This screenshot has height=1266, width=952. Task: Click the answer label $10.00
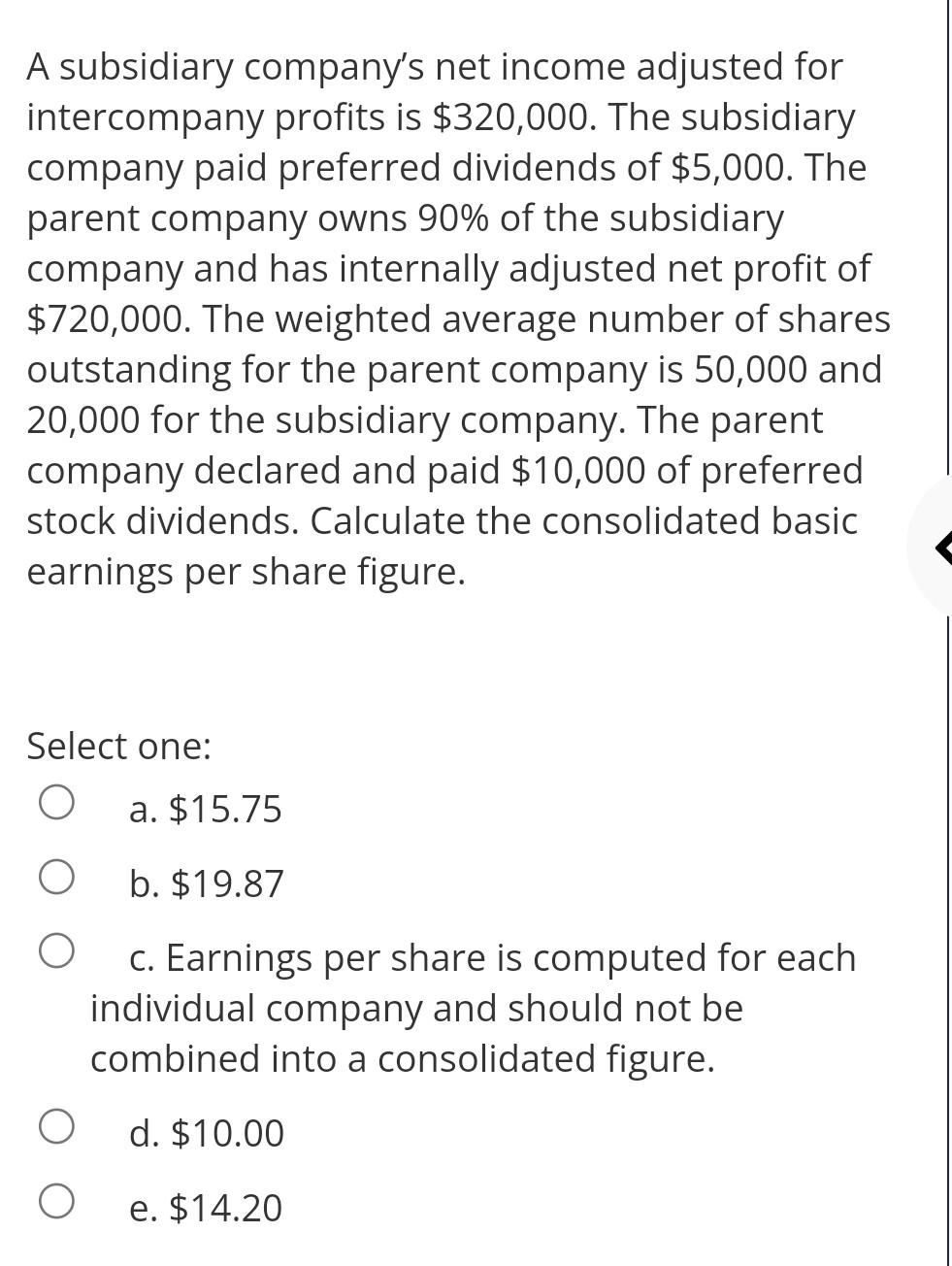(x=207, y=1132)
